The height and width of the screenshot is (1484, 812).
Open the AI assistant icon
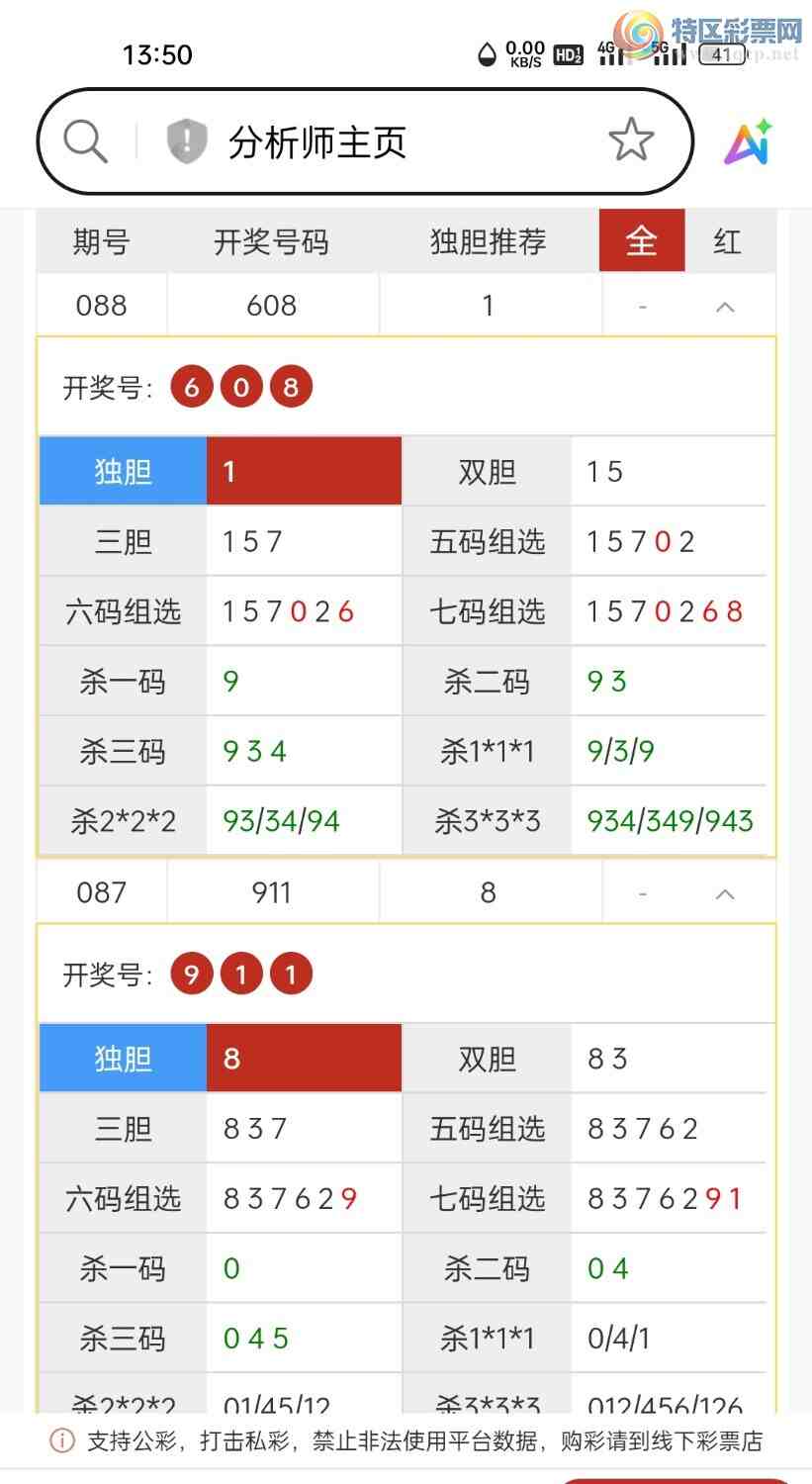click(x=748, y=142)
